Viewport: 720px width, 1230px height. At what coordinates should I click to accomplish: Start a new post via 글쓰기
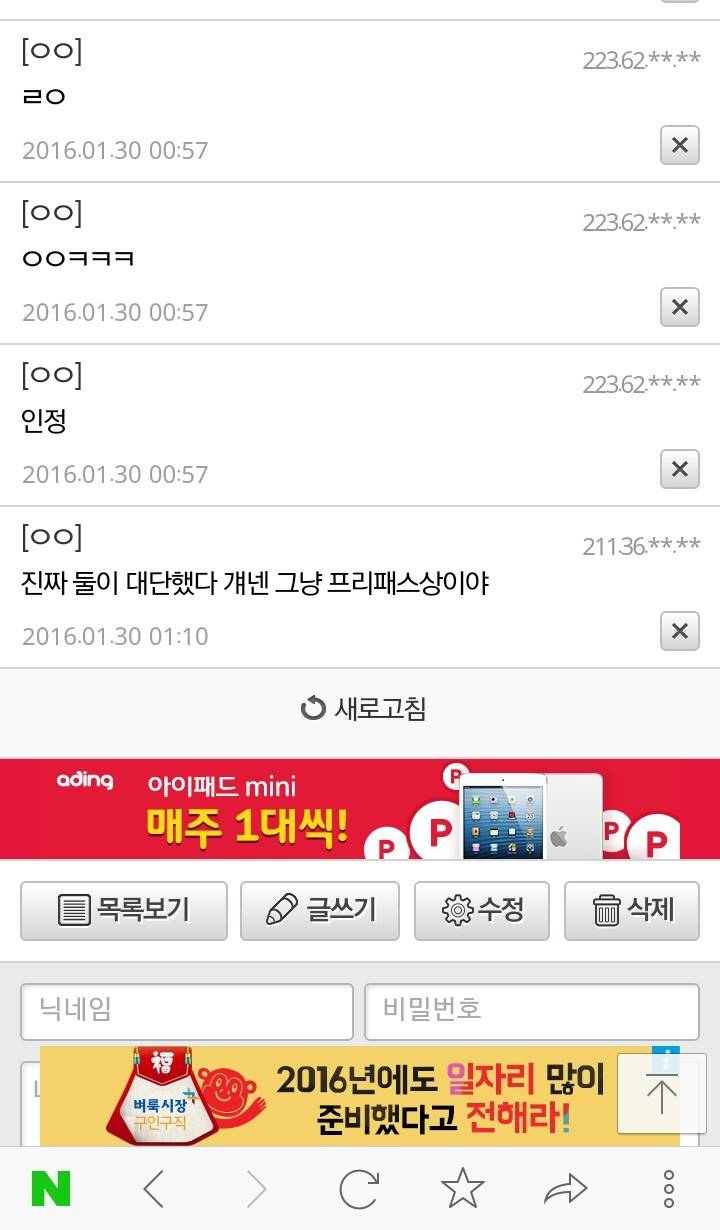click(319, 911)
